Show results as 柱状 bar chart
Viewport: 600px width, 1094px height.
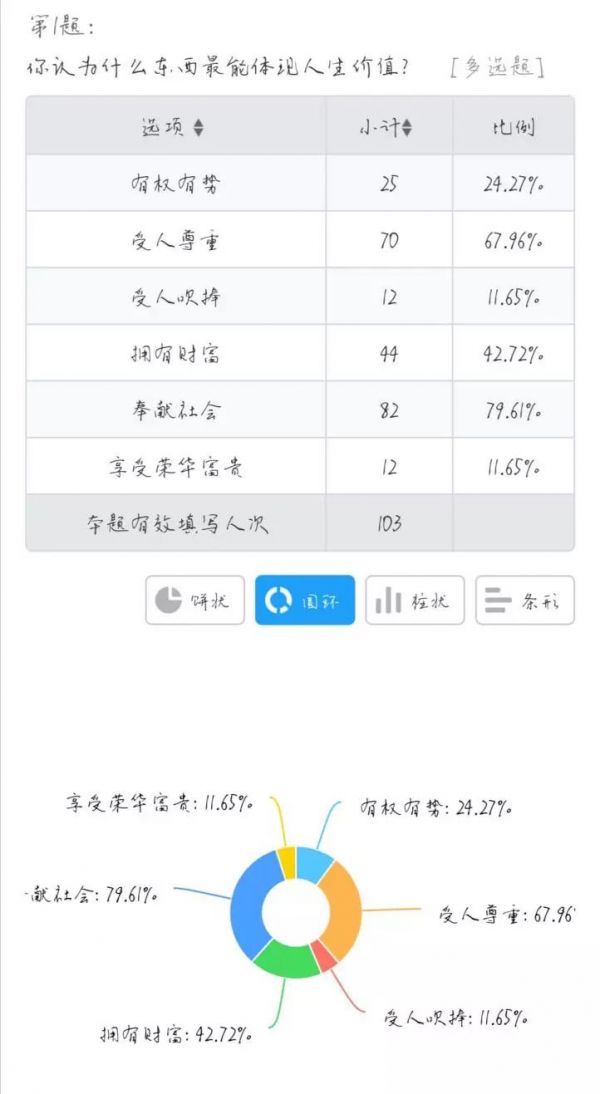click(415, 600)
